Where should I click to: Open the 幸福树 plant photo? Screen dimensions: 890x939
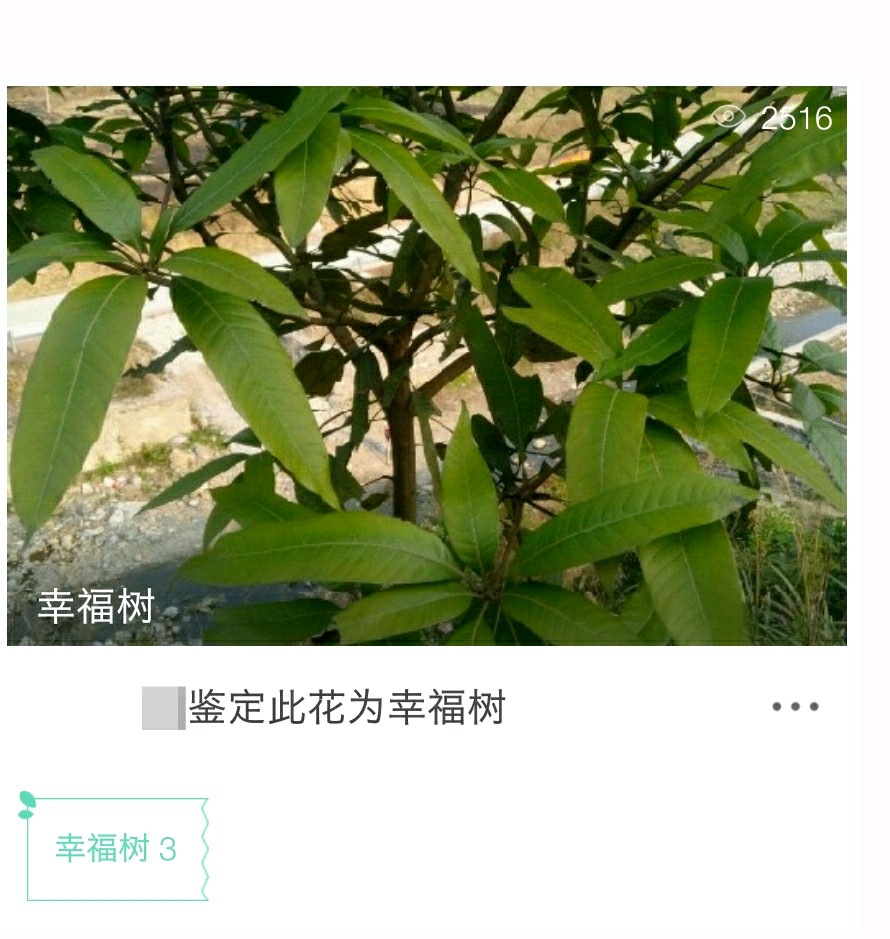click(427, 365)
